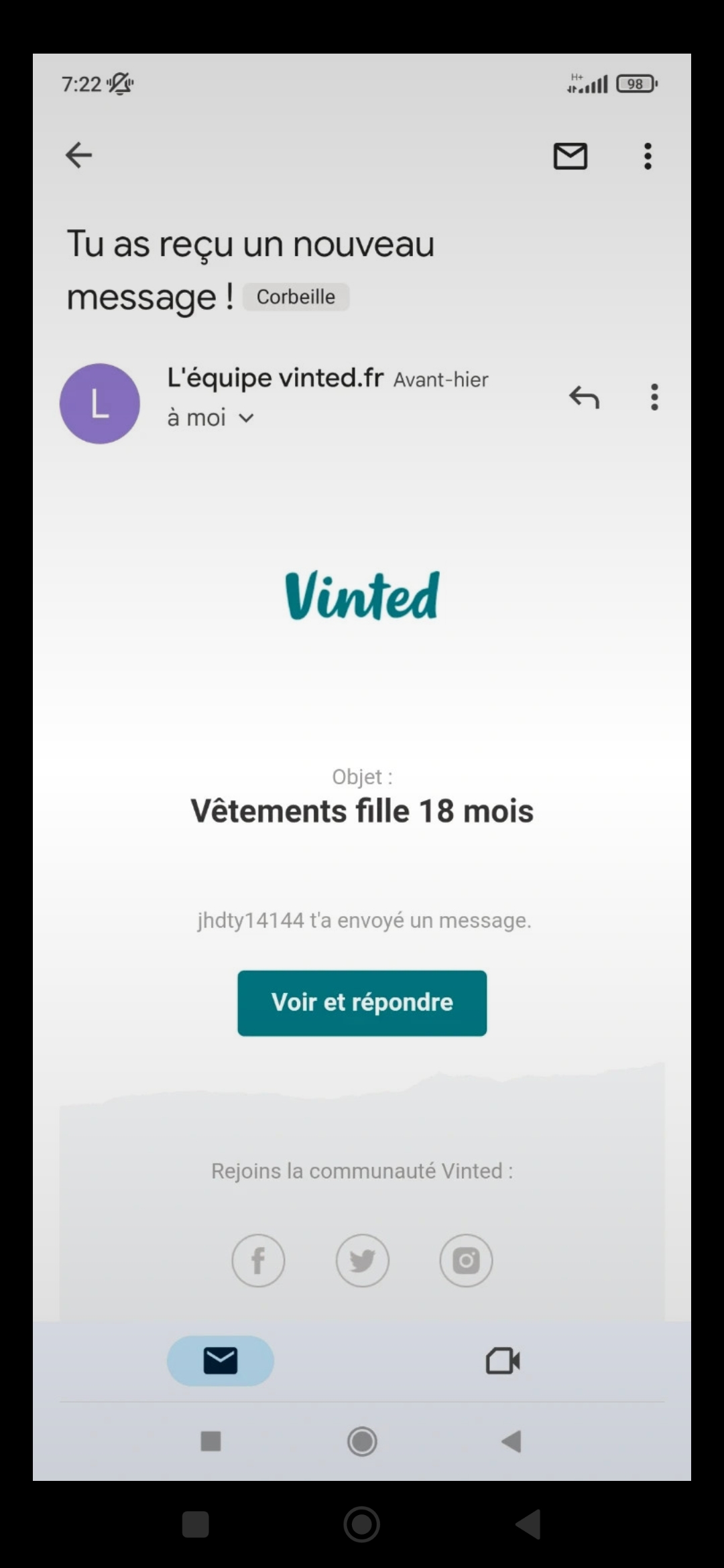Go back to the inbox list
The height and width of the screenshot is (1568, 724).
(78, 155)
